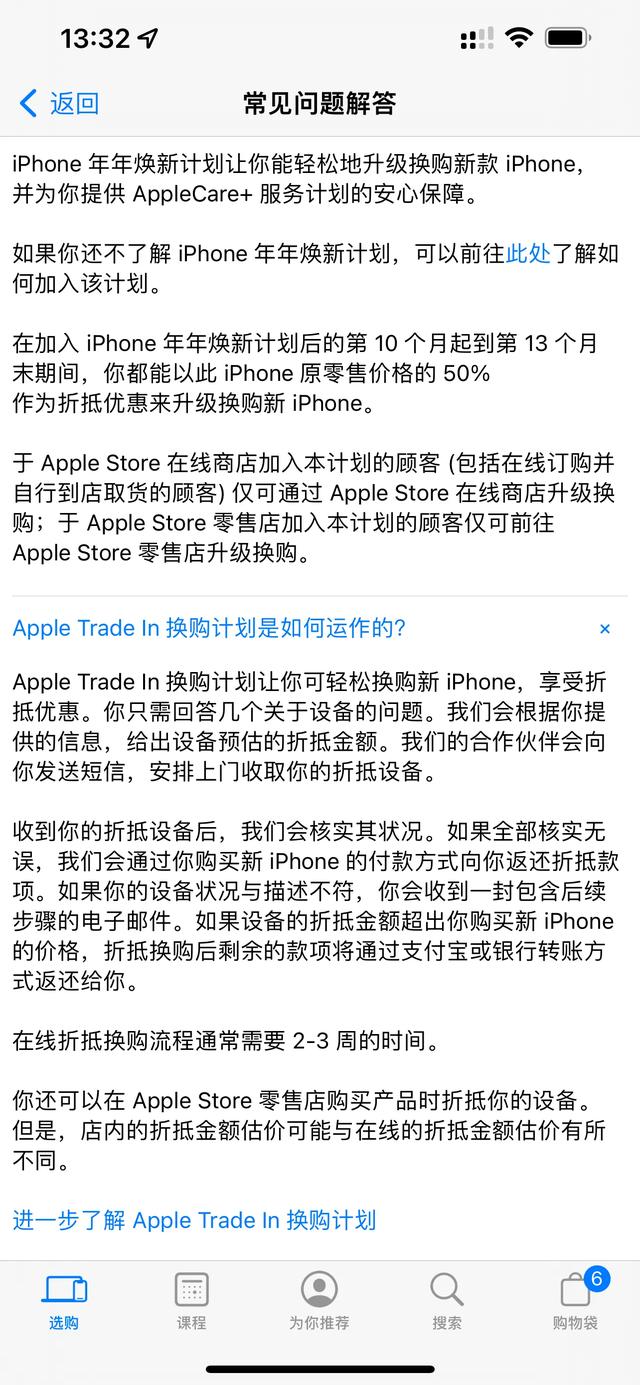
Task: Switch to the 课程 tab
Action: click(191, 1300)
